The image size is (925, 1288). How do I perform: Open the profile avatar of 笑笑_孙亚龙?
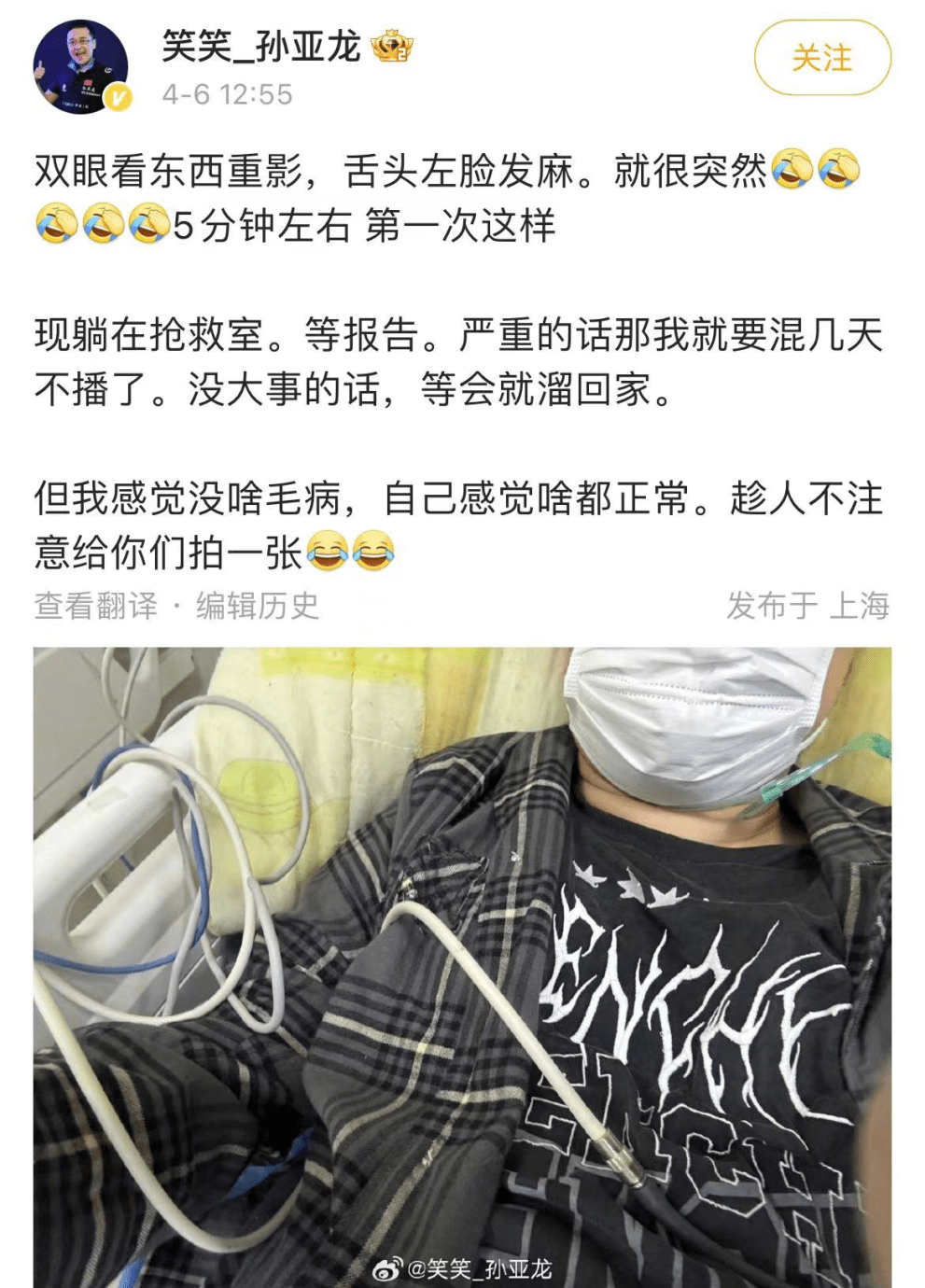84,65
